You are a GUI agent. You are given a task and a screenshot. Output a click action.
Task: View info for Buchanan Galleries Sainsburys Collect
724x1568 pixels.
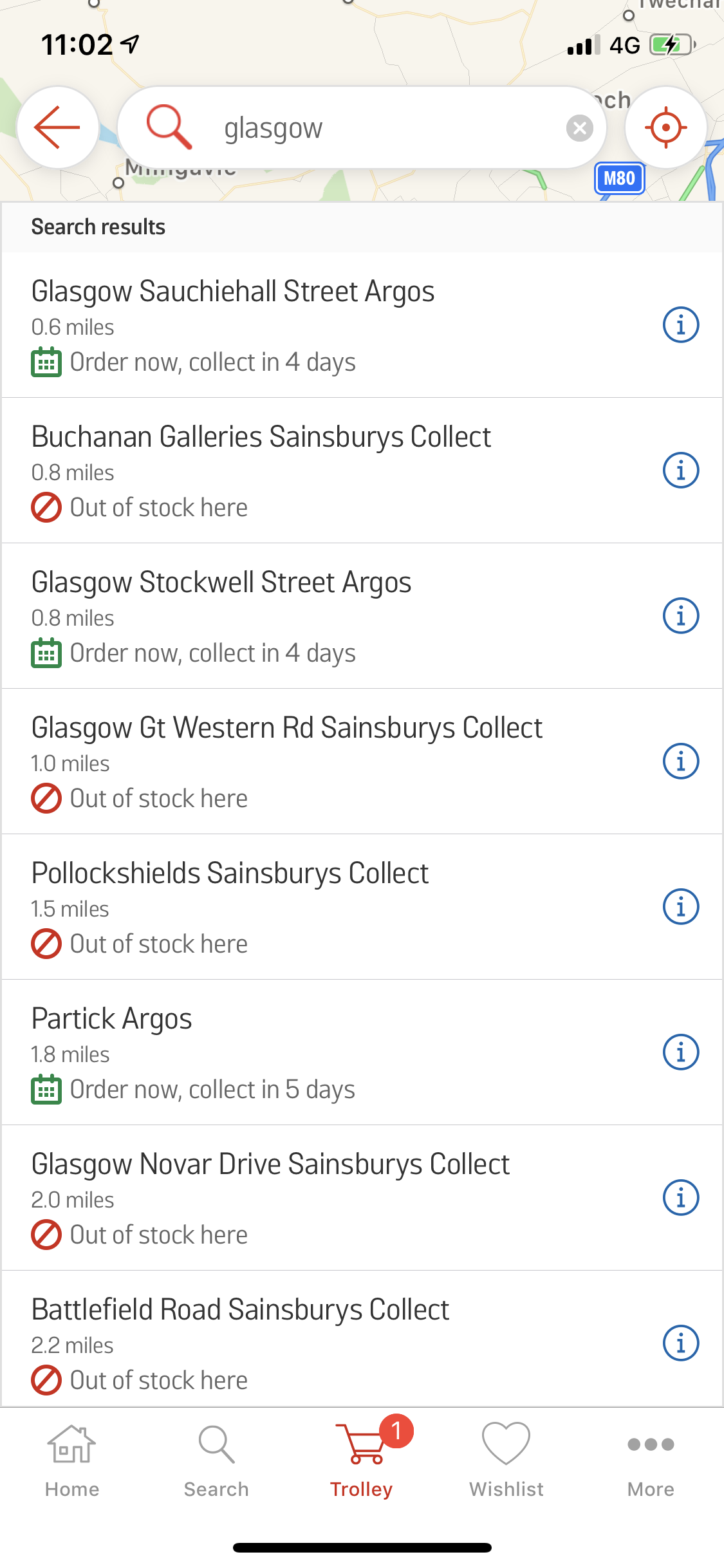(680, 471)
